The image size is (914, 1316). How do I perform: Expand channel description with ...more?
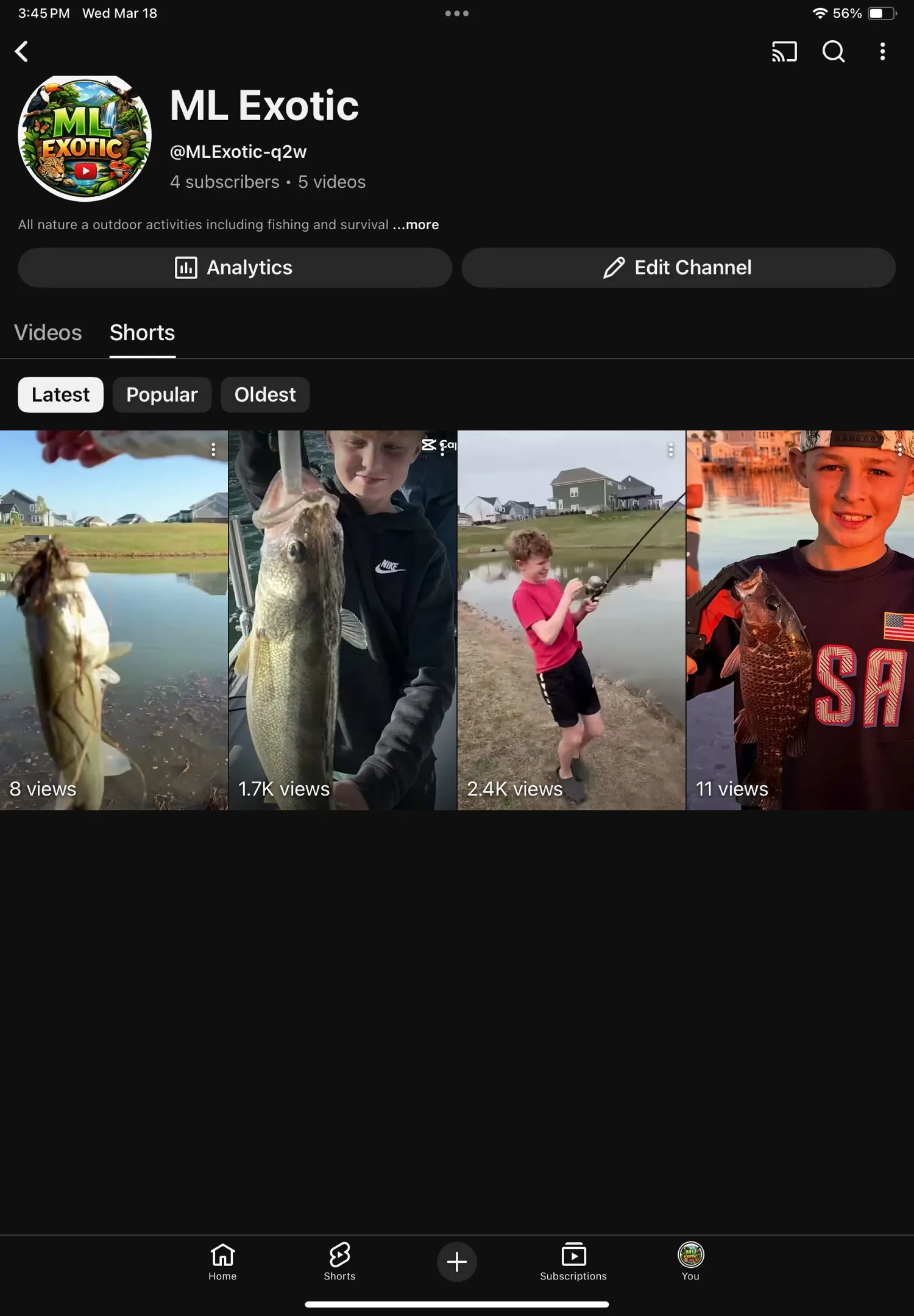[x=416, y=225]
